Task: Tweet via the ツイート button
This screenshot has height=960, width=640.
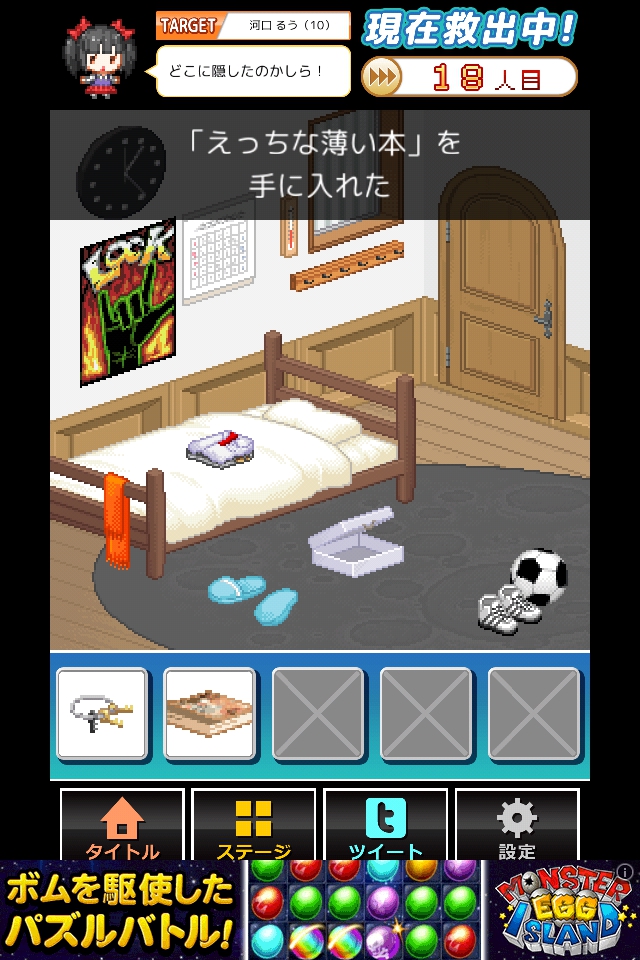Action: click(385, 824)
